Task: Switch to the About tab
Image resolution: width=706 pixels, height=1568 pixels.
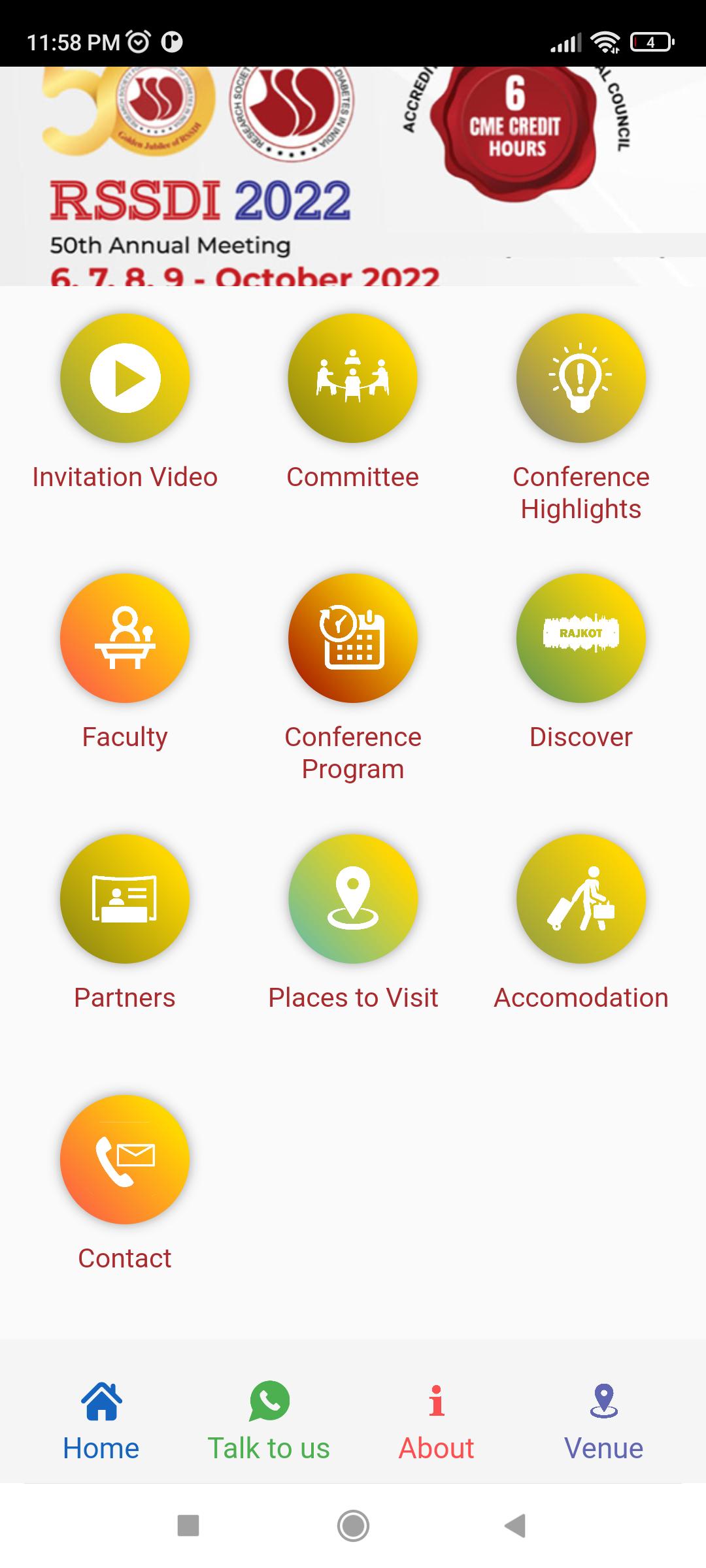Action: pyautogui.click(x=437, y=1422)
